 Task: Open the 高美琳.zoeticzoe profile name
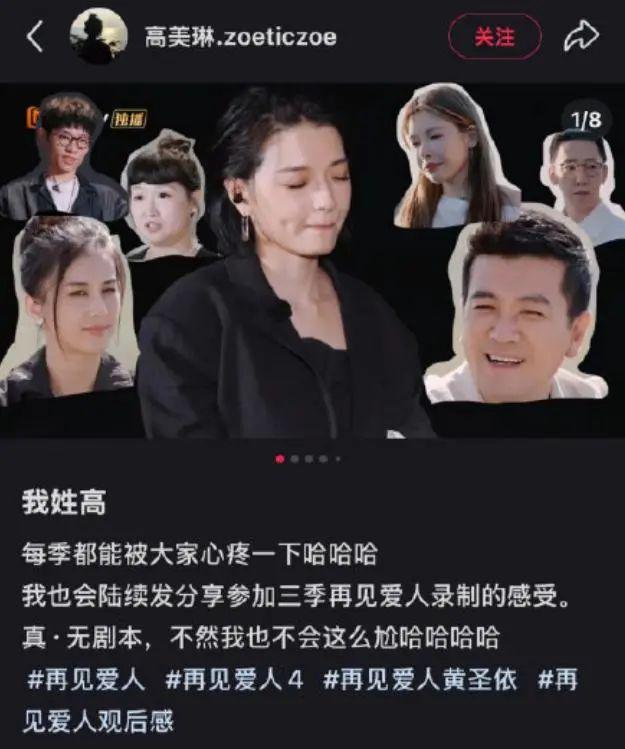240,37
